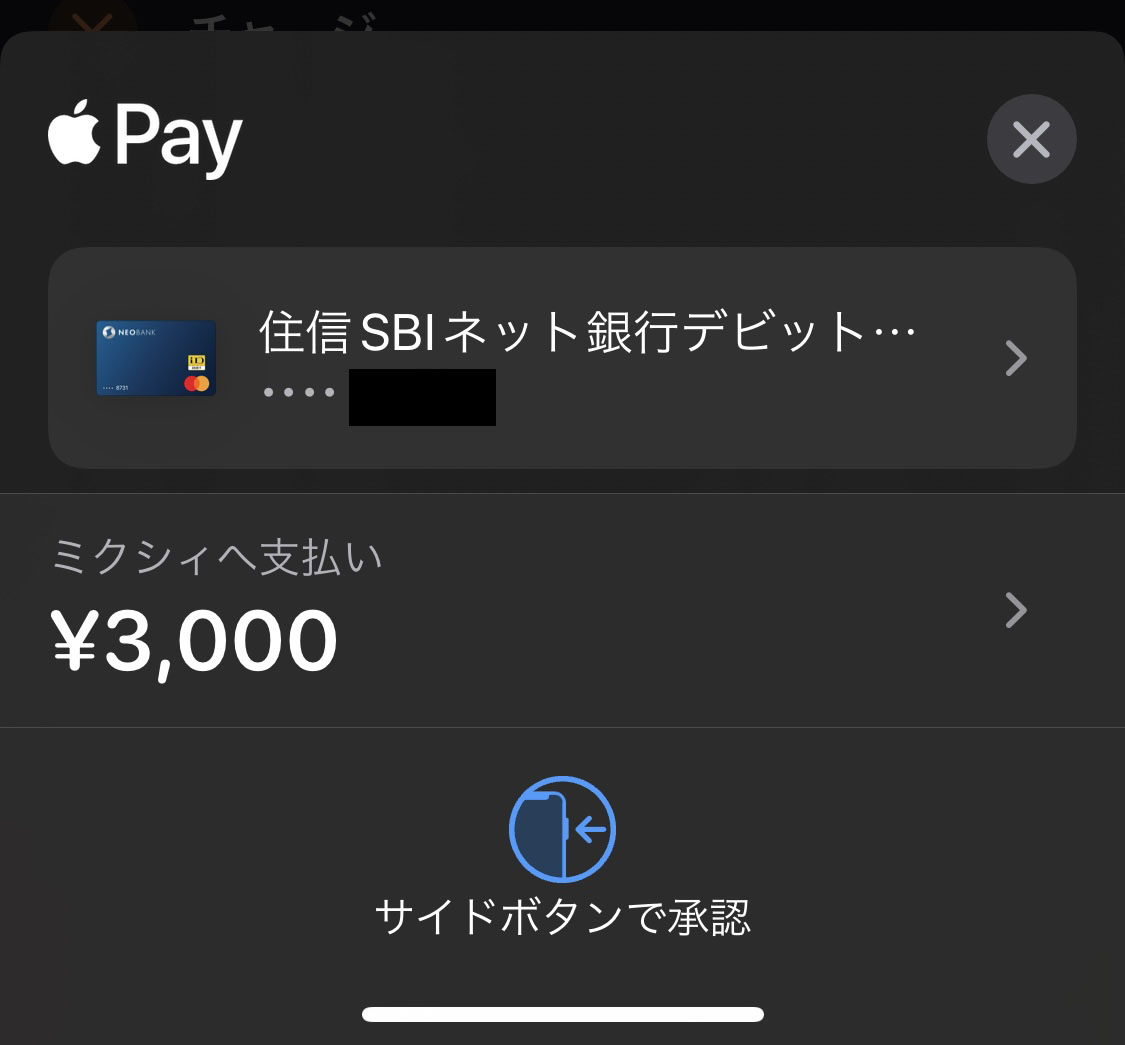The width and height of the screenshot is (1125, 1045).
Task: Change the 住信SBIネット銀行デビット payment card
Action: point(562,358)
